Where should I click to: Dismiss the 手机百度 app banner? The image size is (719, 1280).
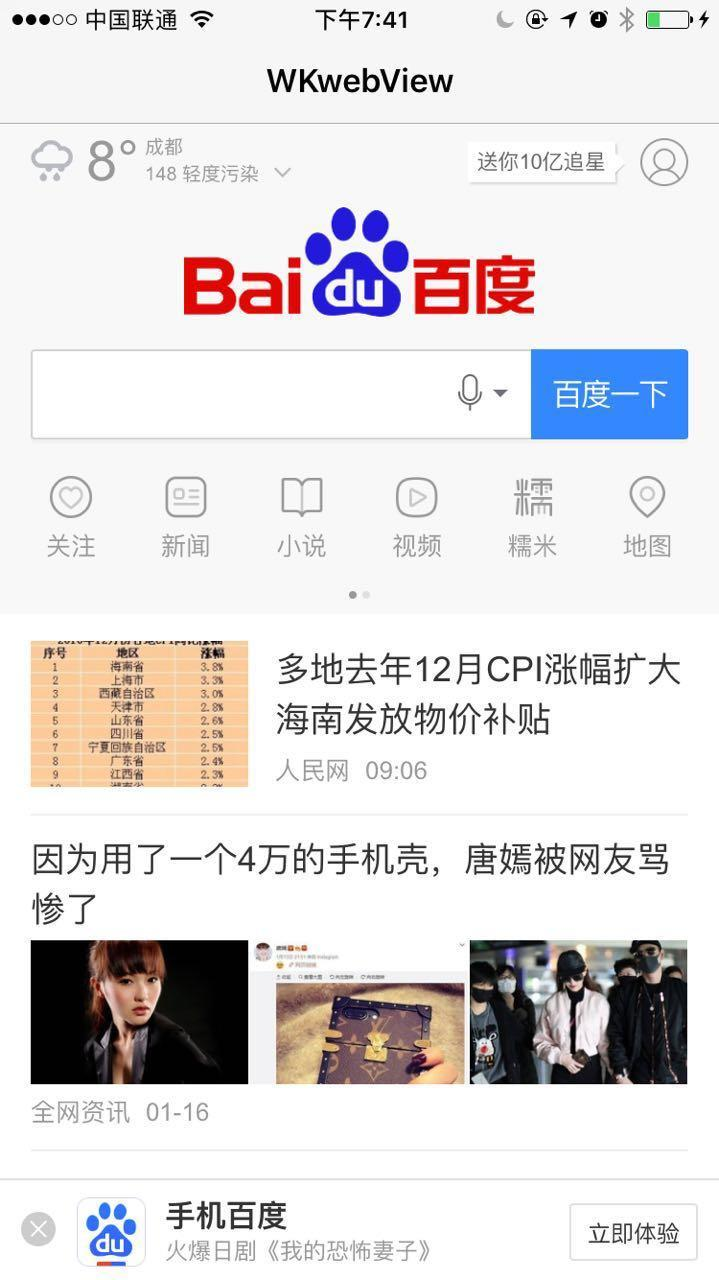(x=38, y=1228)
